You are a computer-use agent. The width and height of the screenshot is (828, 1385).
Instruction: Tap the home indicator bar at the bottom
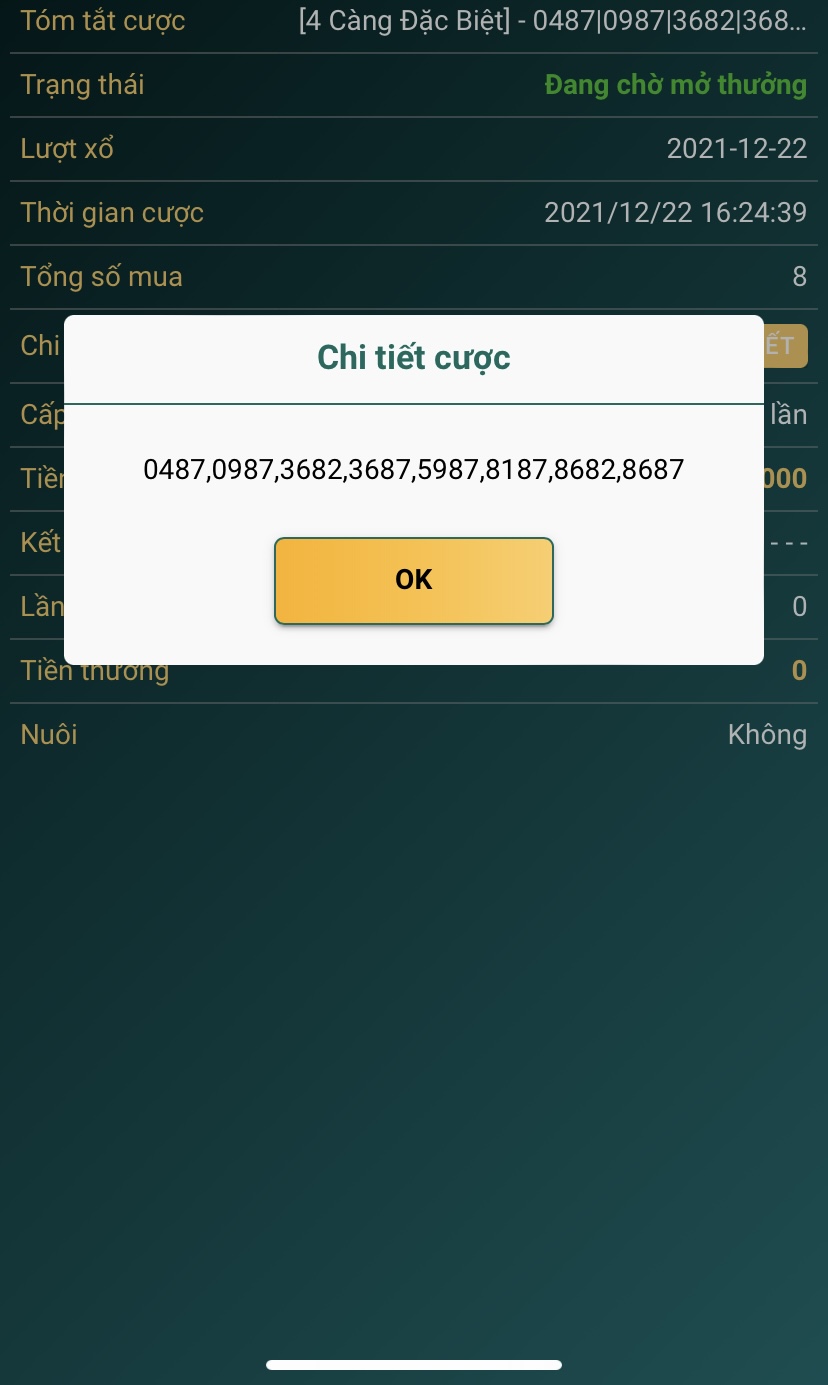pyautogui.click(x=414, y=1363)
